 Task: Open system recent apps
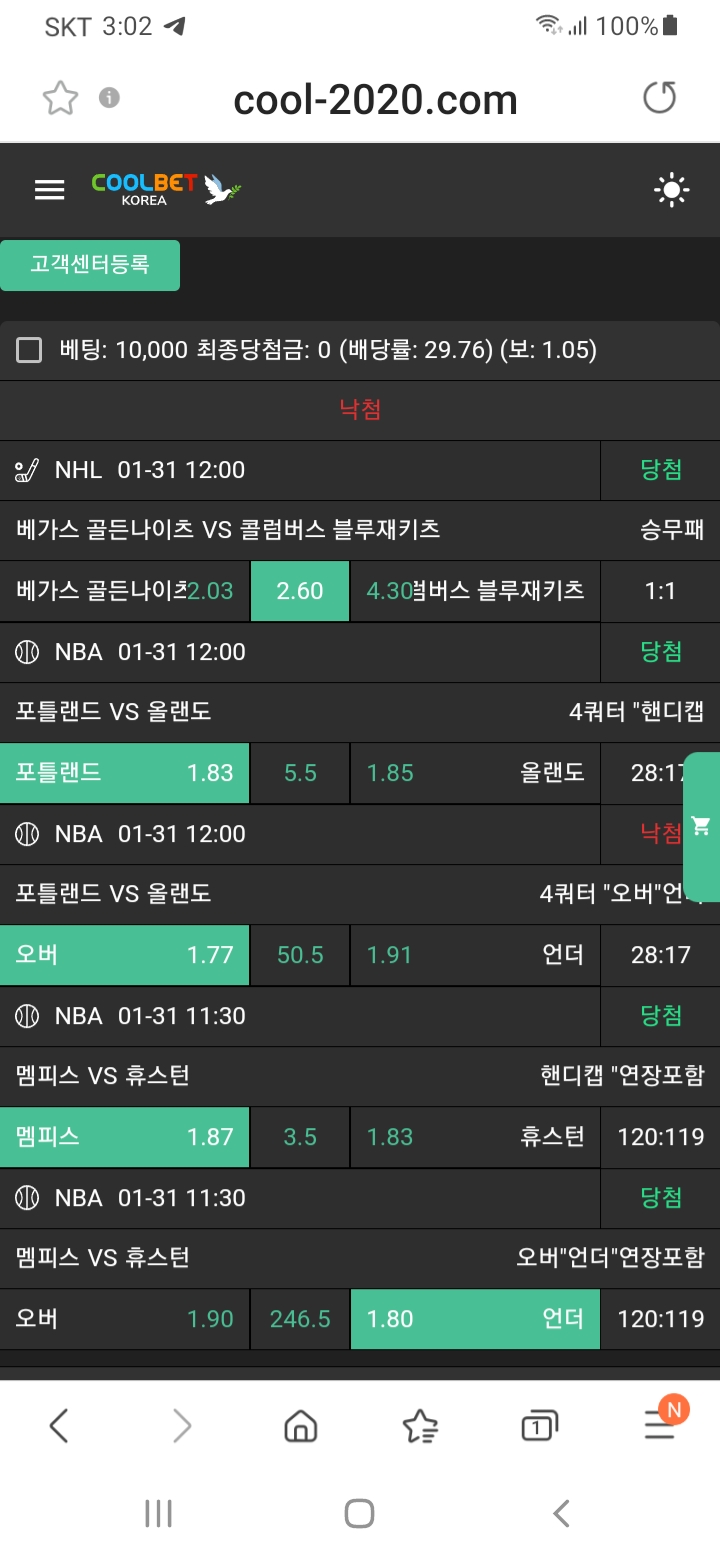pyautogui.click(x=158, y=1513)
